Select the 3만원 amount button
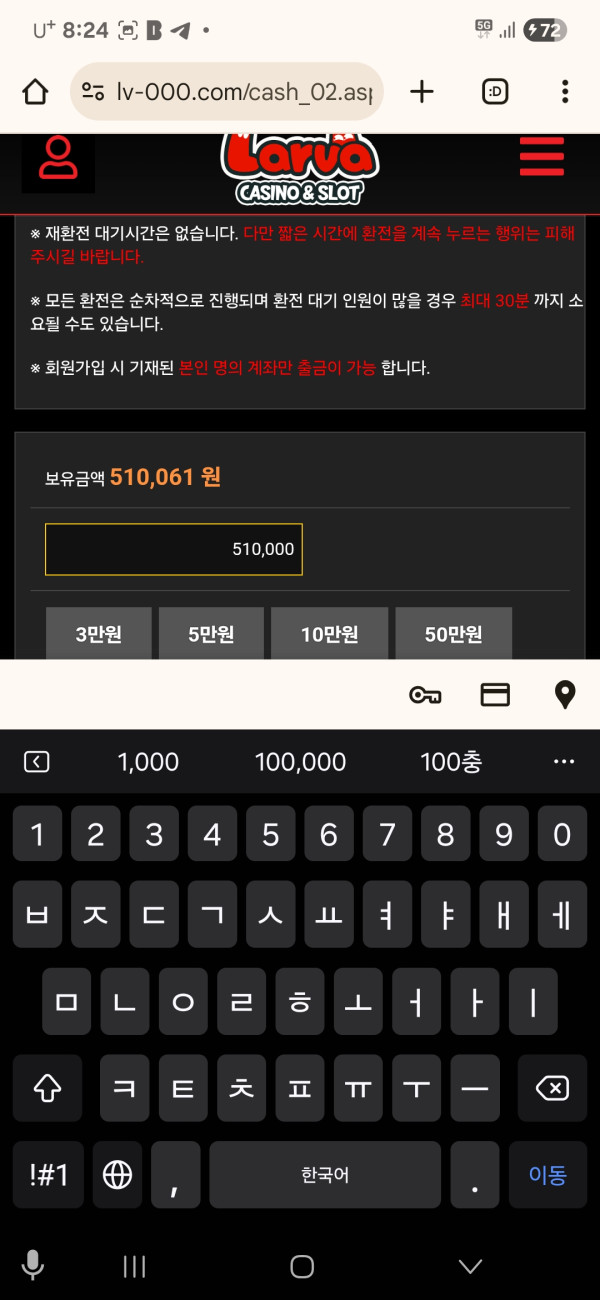 (x=98, y=634)
